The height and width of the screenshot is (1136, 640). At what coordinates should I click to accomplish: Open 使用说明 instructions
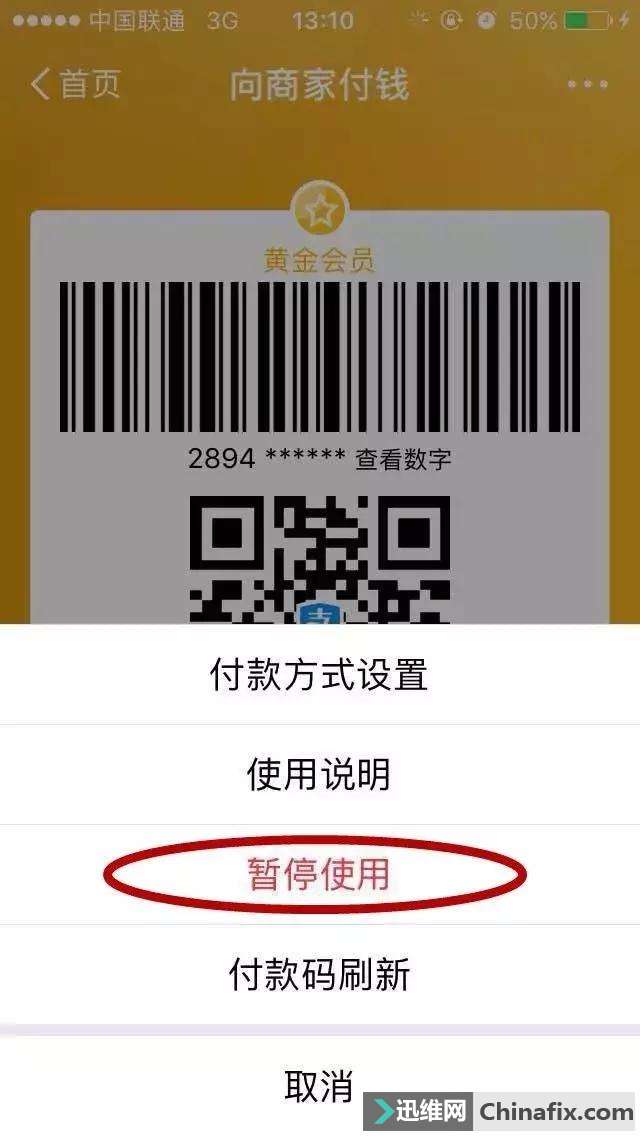click(x=319, y=775)
